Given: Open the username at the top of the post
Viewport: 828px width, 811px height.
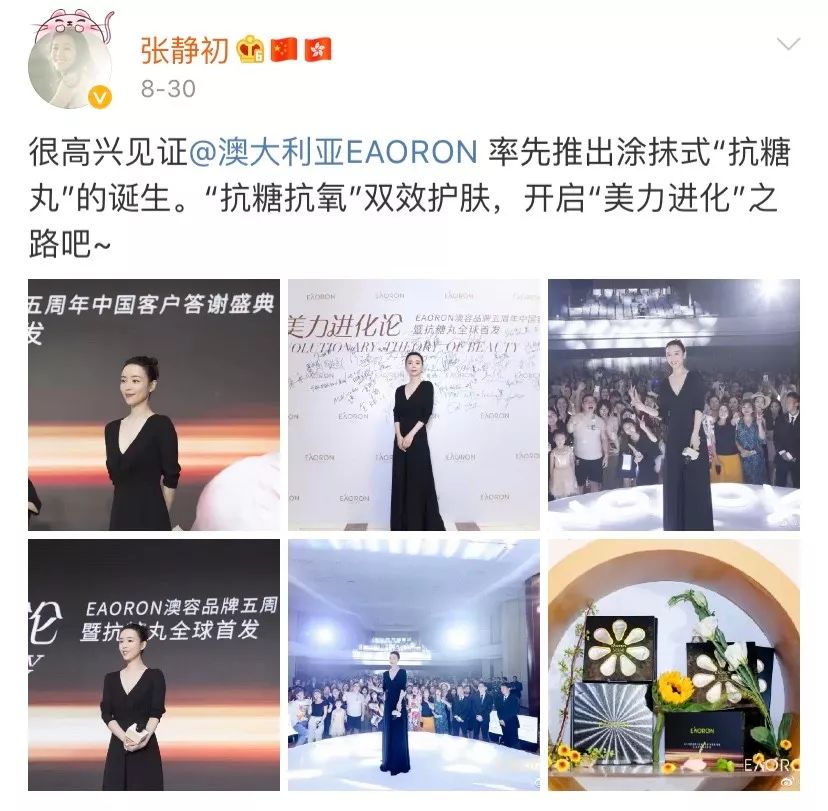Looking at the screenshot, I should coord(184,50).
